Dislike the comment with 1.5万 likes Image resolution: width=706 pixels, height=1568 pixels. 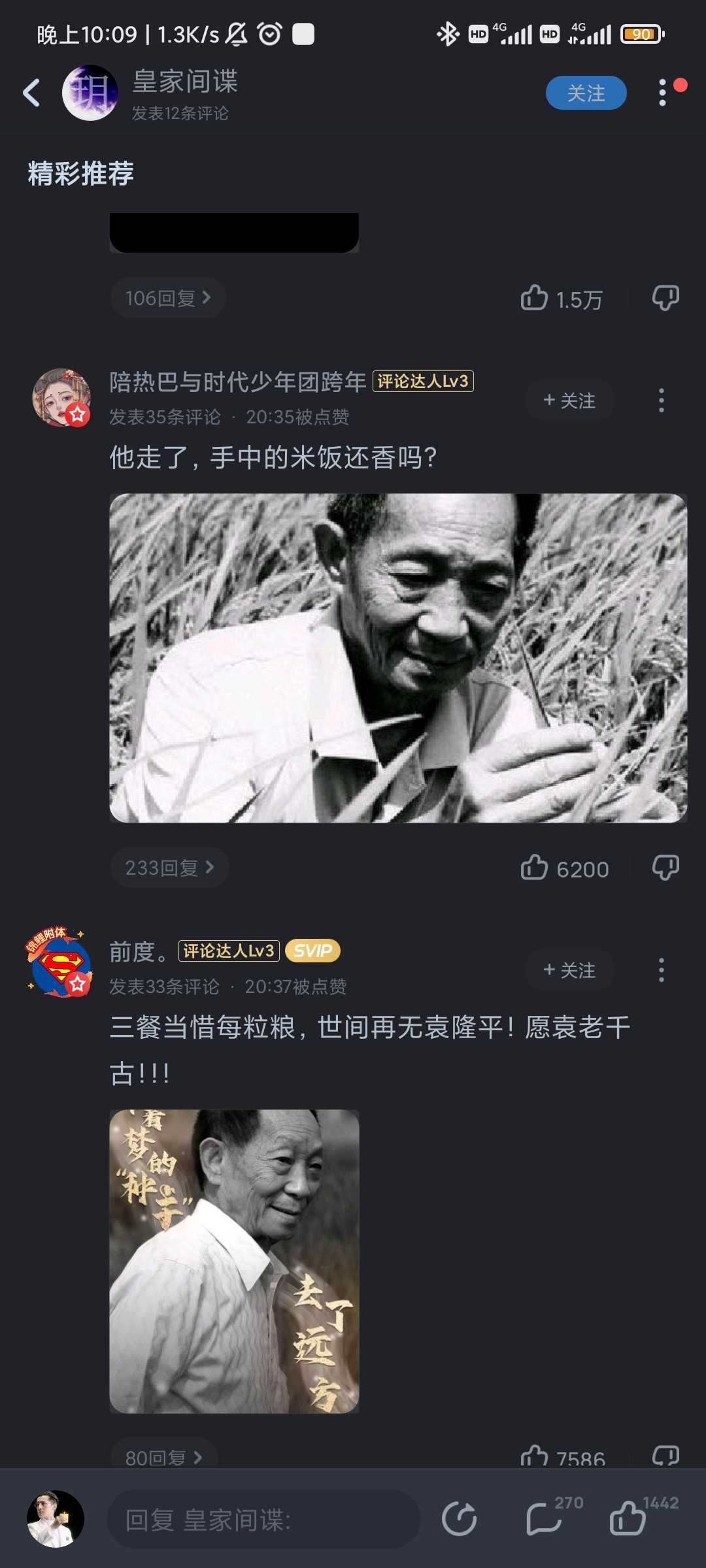(x=665, y=298)
